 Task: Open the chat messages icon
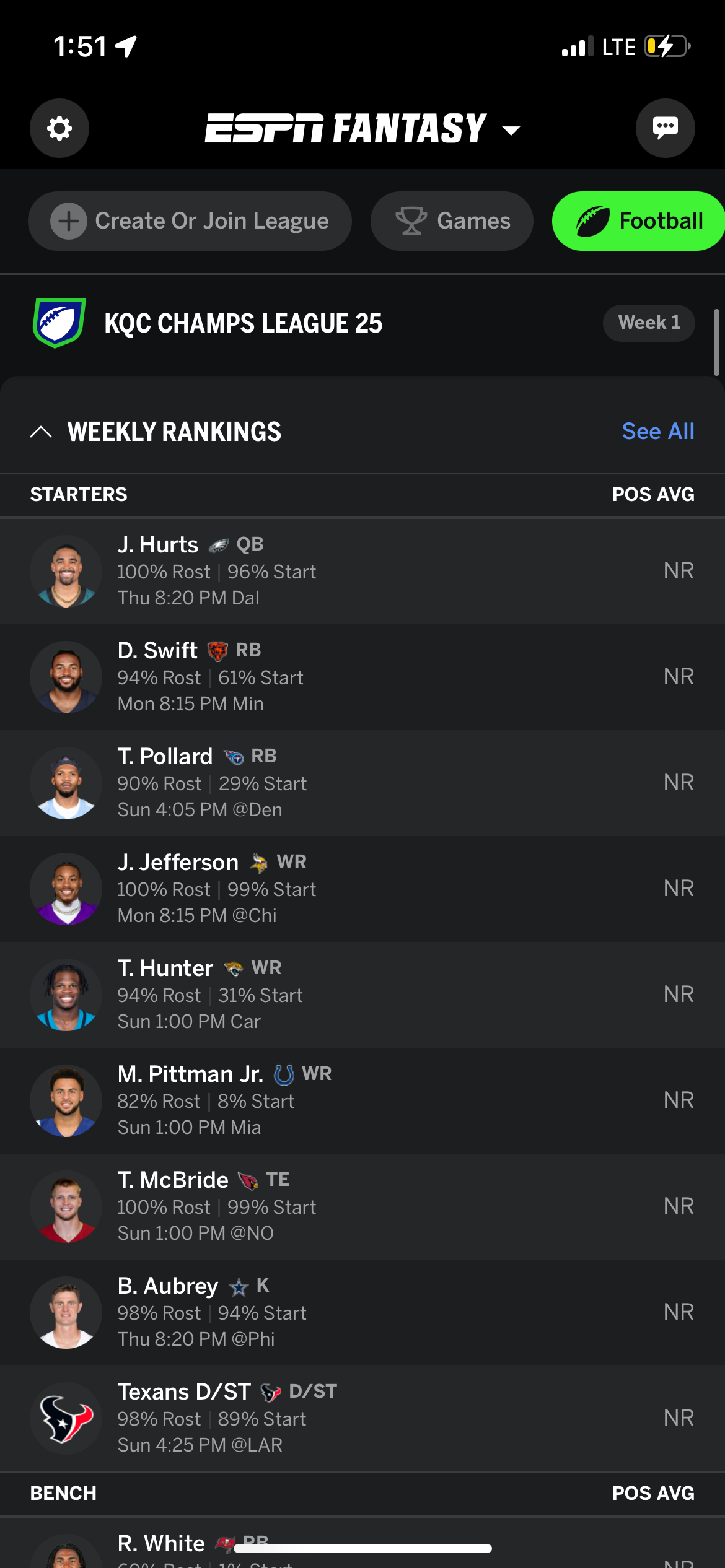click(666, 128)
